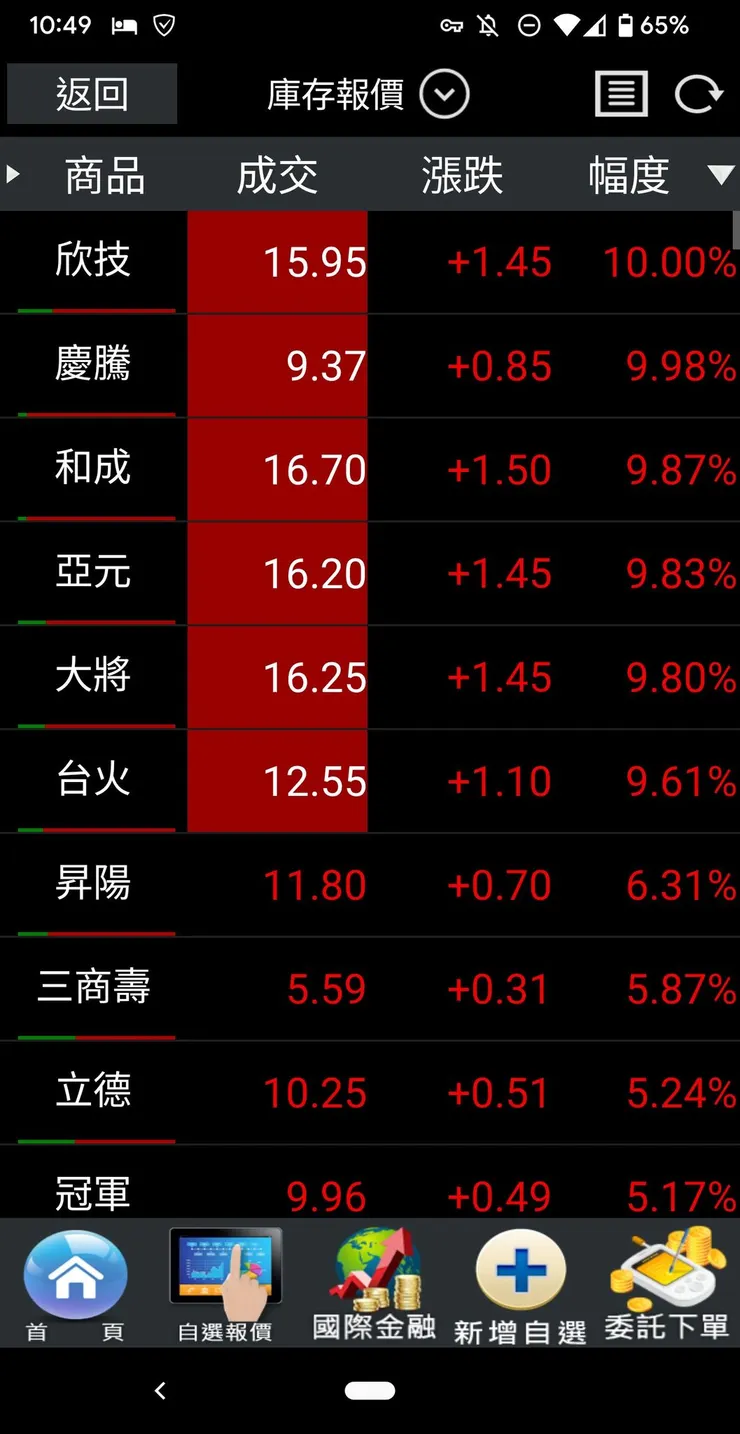Open 委託下單 order tab
The image size is (740, 1434).
click(x=666, y=1284)
